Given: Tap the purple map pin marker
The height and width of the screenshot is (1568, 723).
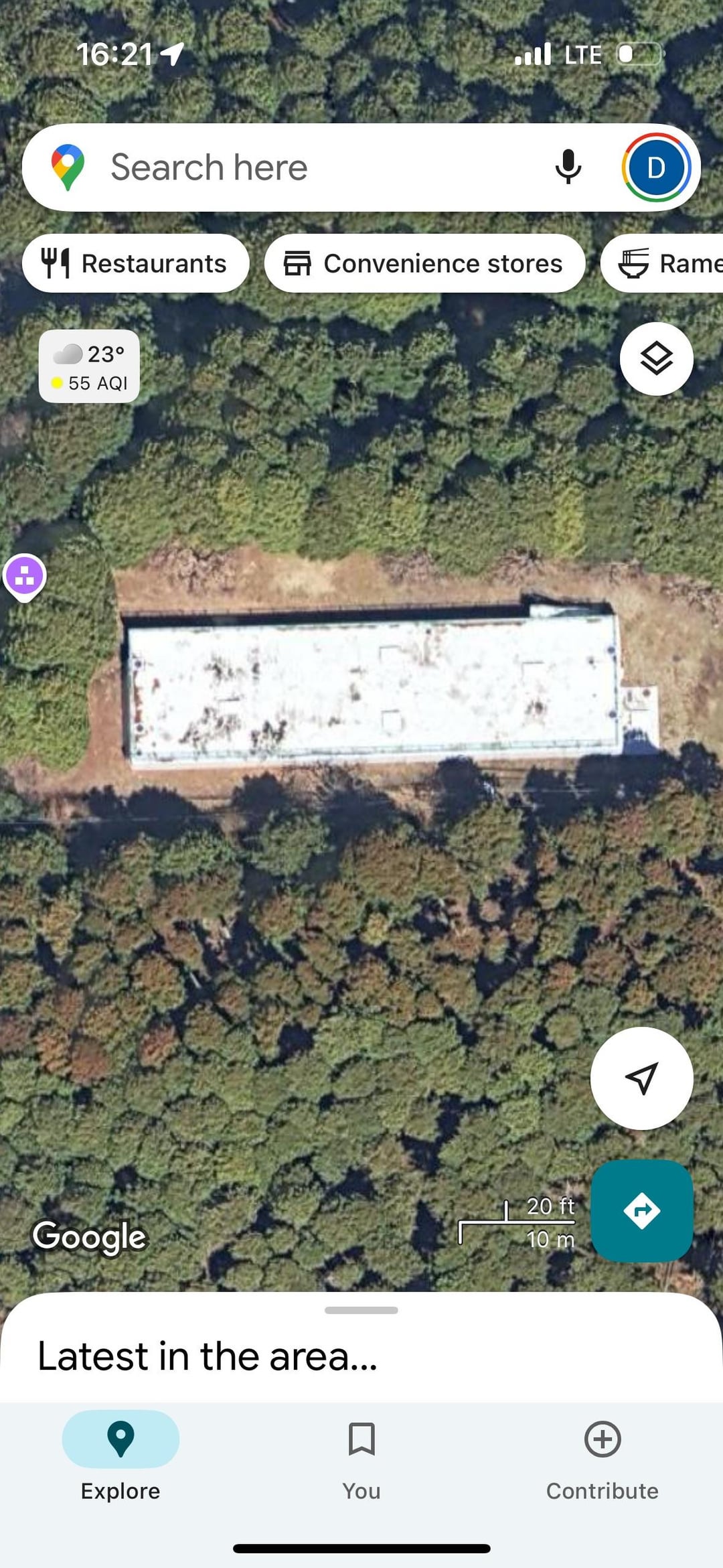Looking at the screenshot, I should coord(25,576).
